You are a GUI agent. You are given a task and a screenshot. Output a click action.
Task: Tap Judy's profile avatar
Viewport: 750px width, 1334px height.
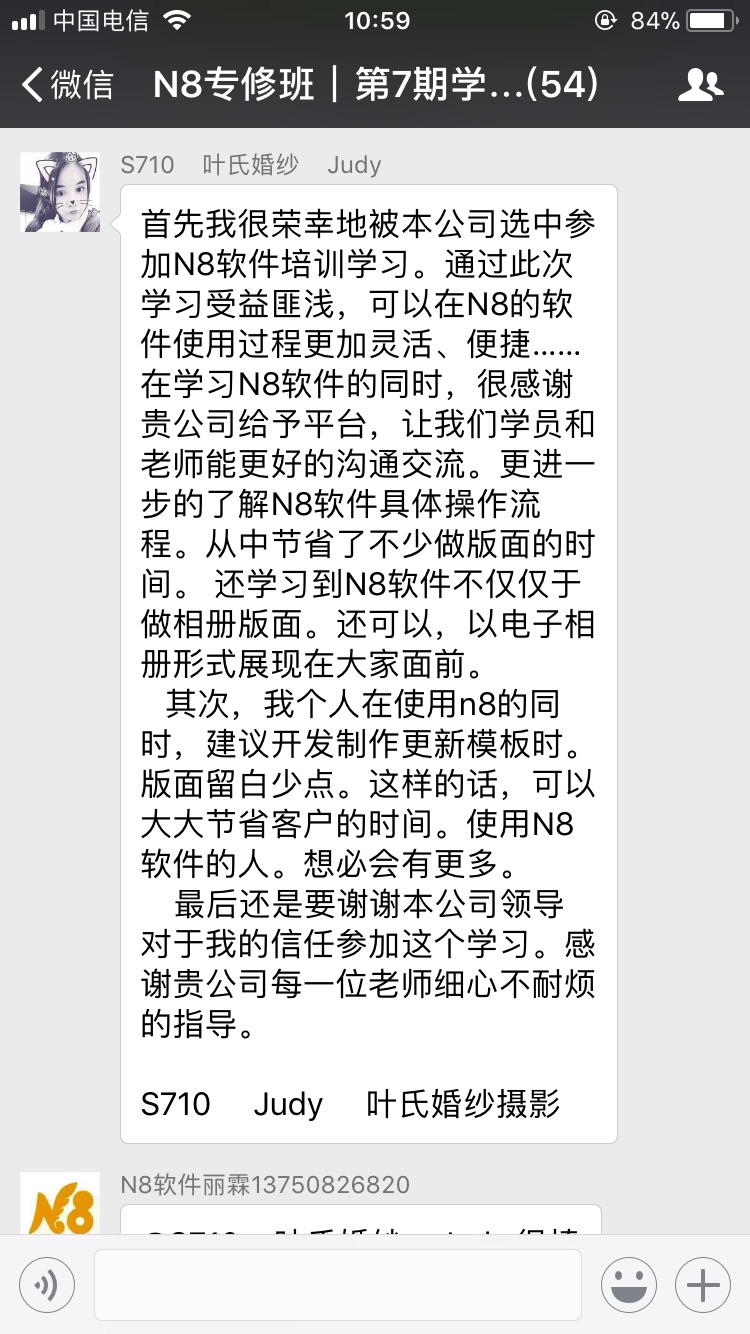click(x=60, y=192)
